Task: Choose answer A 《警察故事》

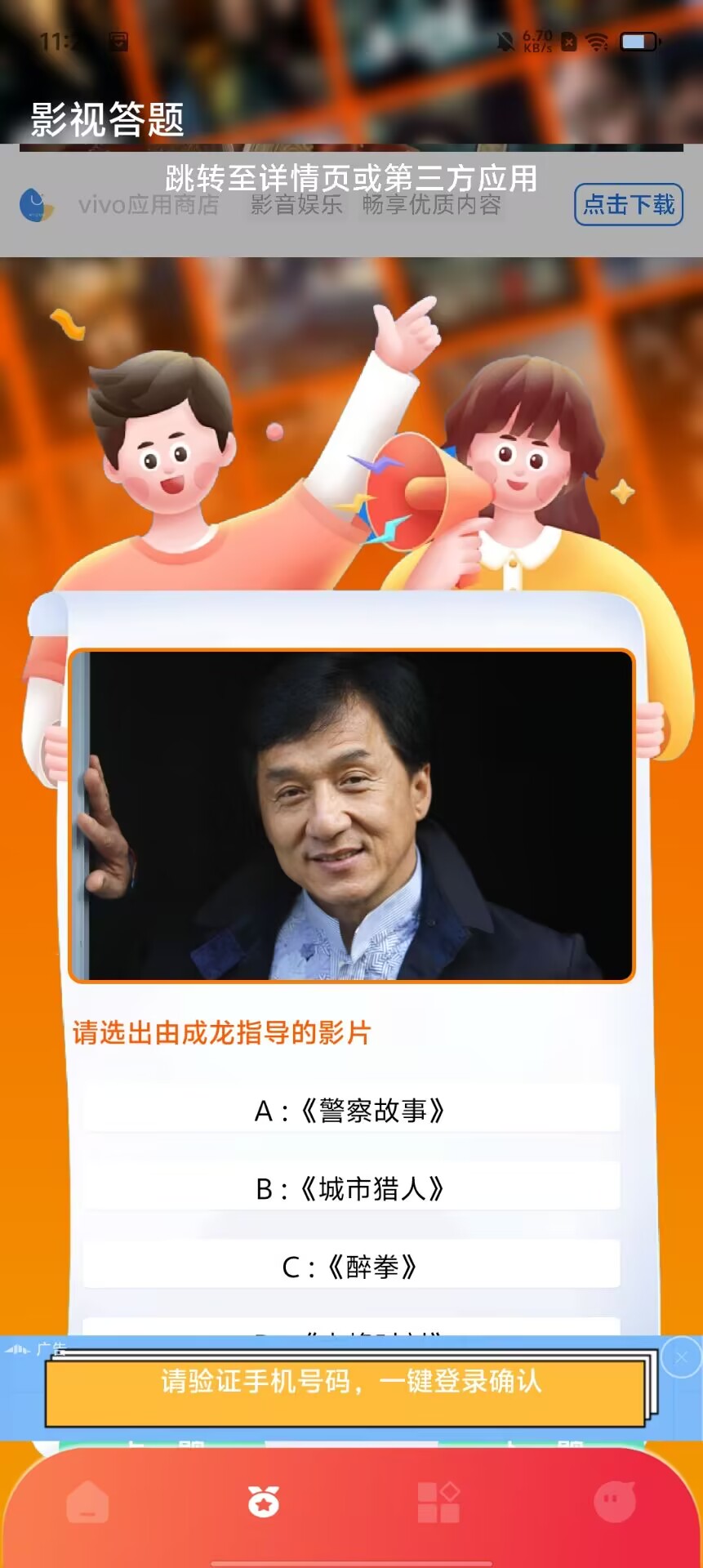Action: [351, 1111]
